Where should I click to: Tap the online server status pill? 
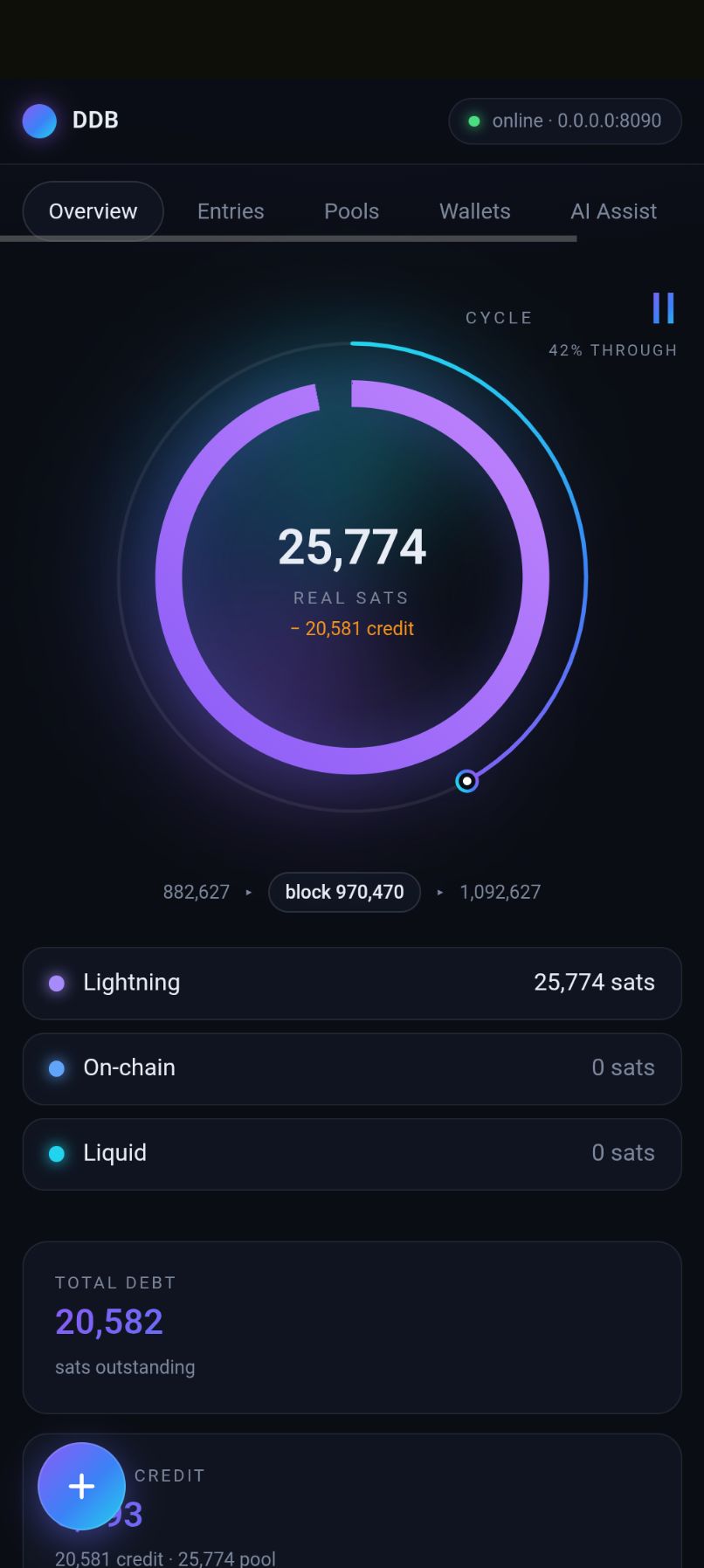click(565, 121)
